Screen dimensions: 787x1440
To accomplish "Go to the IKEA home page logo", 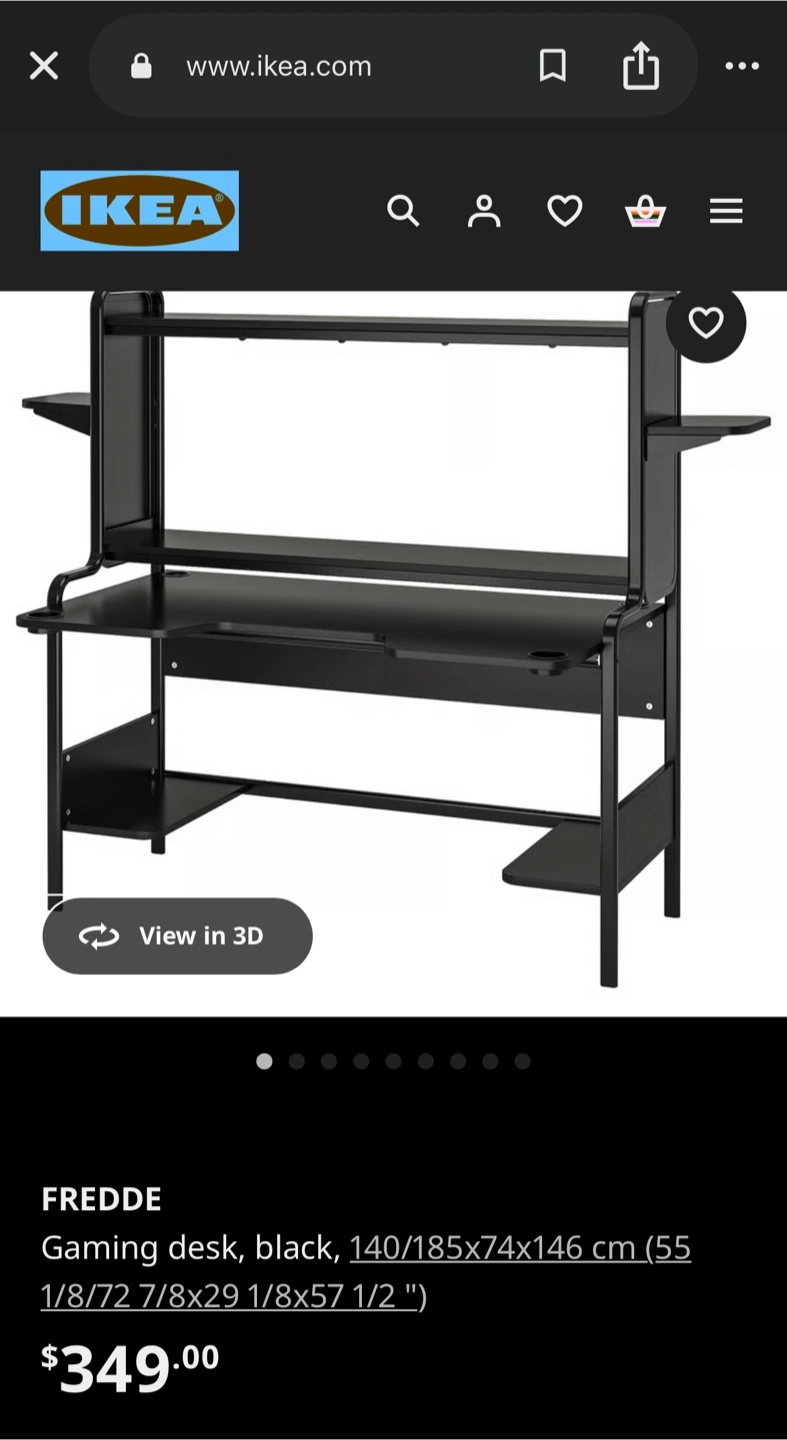I will (140, 210).
